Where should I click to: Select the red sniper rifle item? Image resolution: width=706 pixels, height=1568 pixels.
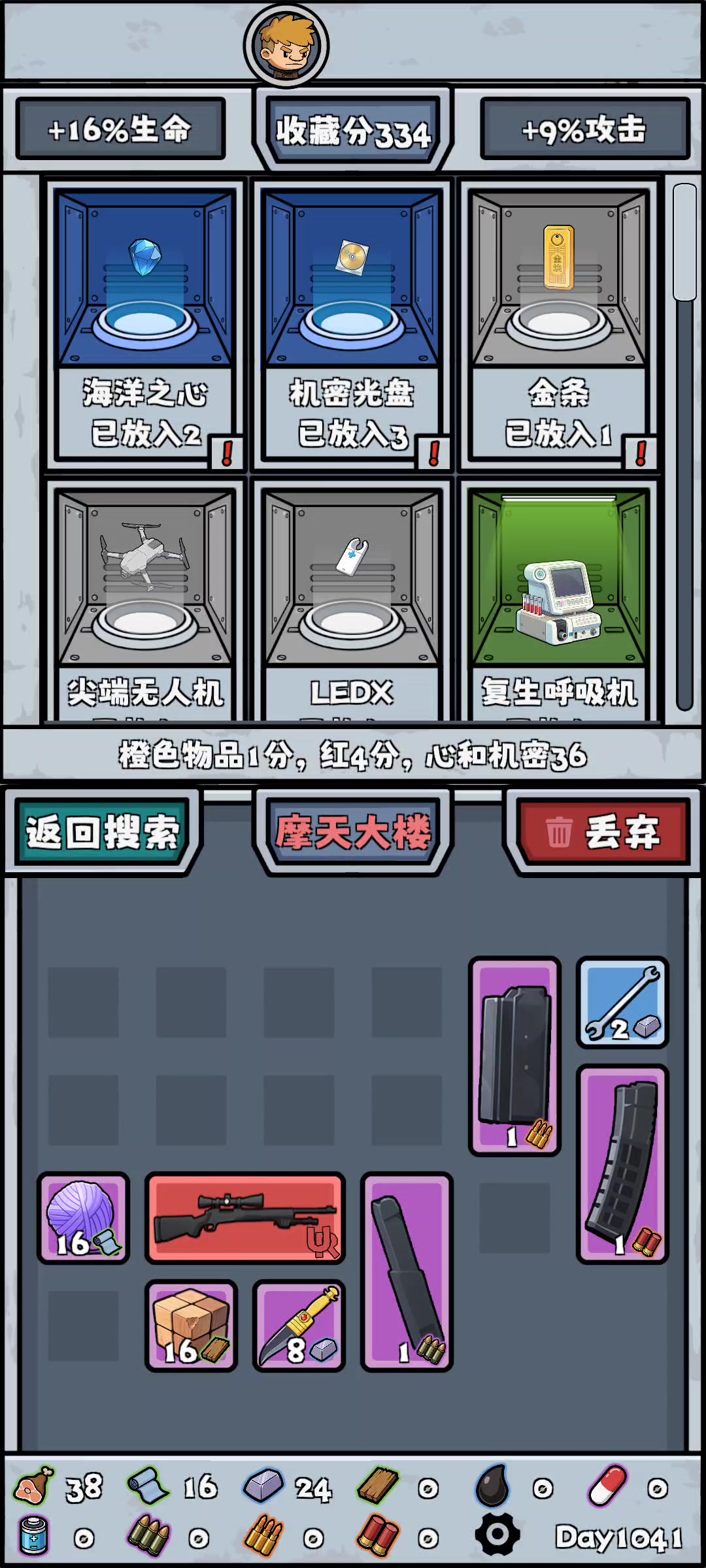244,1218
